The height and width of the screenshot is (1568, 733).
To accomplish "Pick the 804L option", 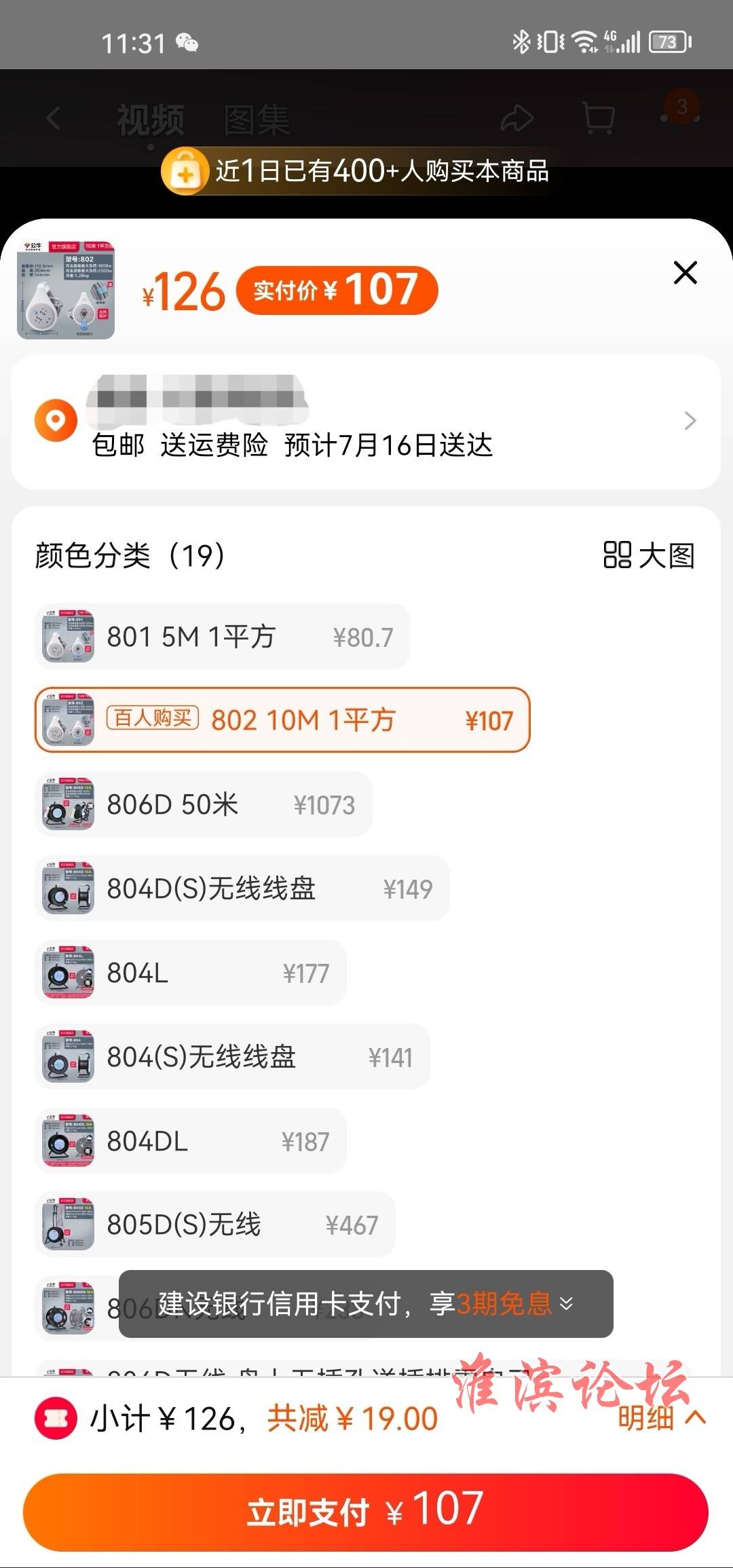I will coord(191,973).
